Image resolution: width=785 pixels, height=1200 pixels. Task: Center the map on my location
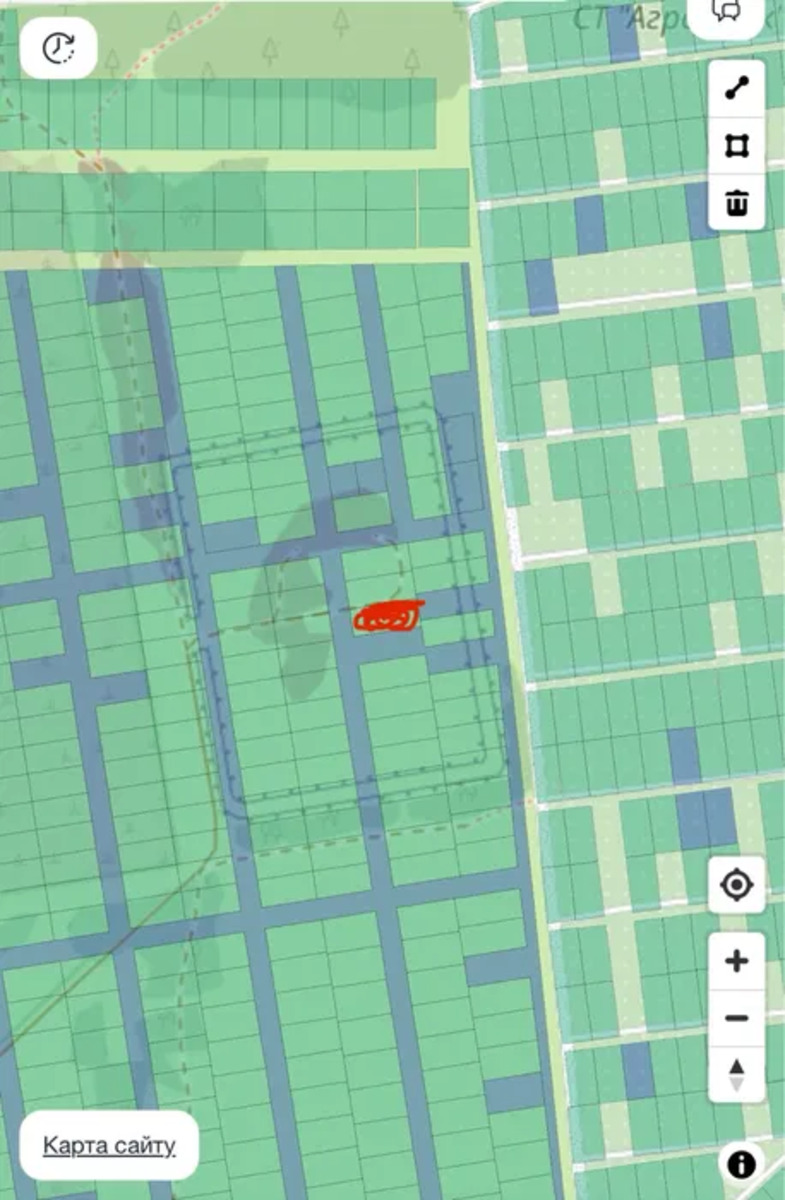tap(737, 885)
